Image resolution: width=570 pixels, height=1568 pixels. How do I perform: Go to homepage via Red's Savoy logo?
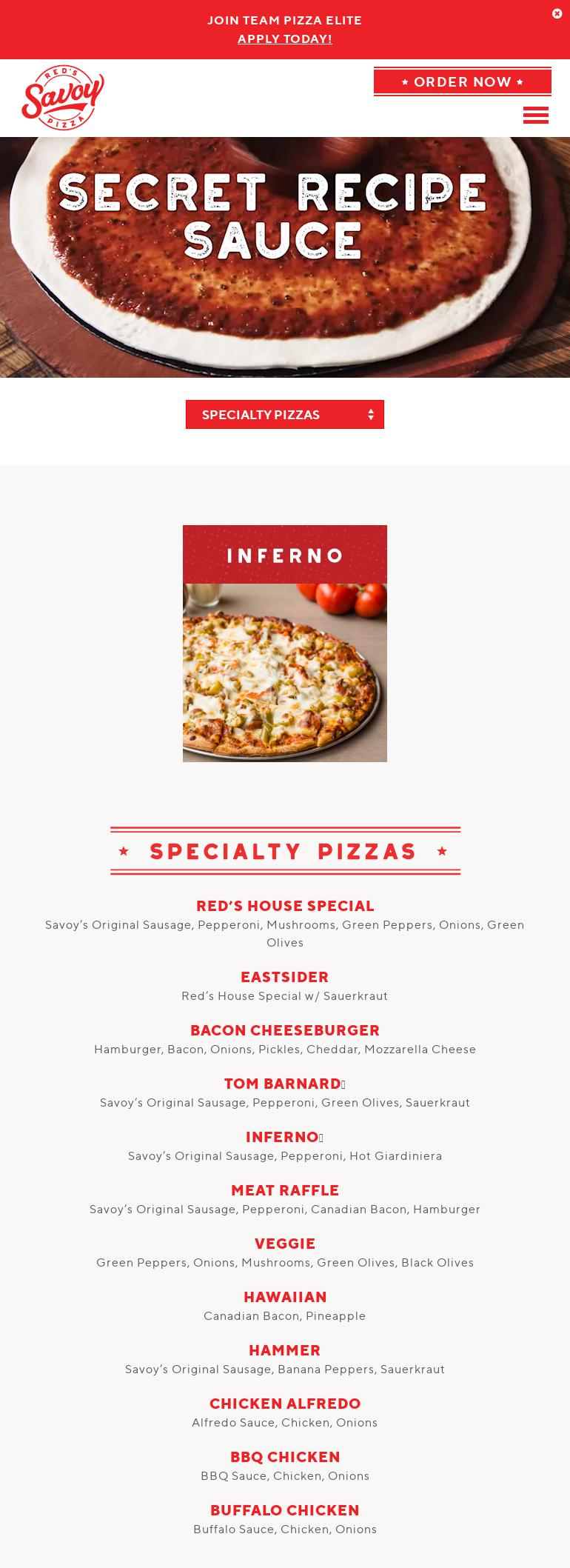coord(63,98)
